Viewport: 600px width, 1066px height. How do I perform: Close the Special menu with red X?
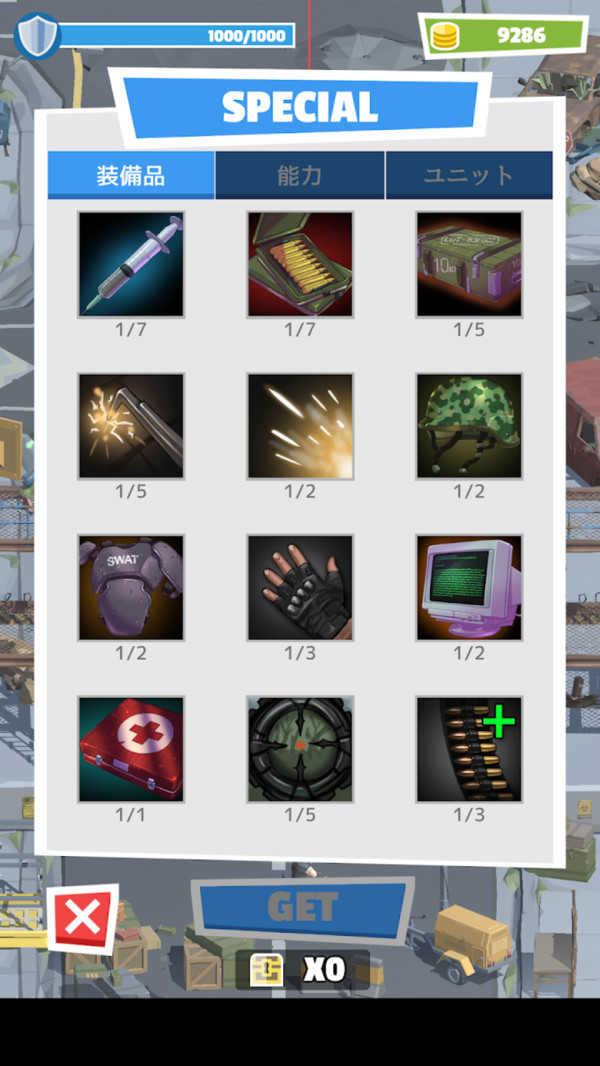coord(83,918)
